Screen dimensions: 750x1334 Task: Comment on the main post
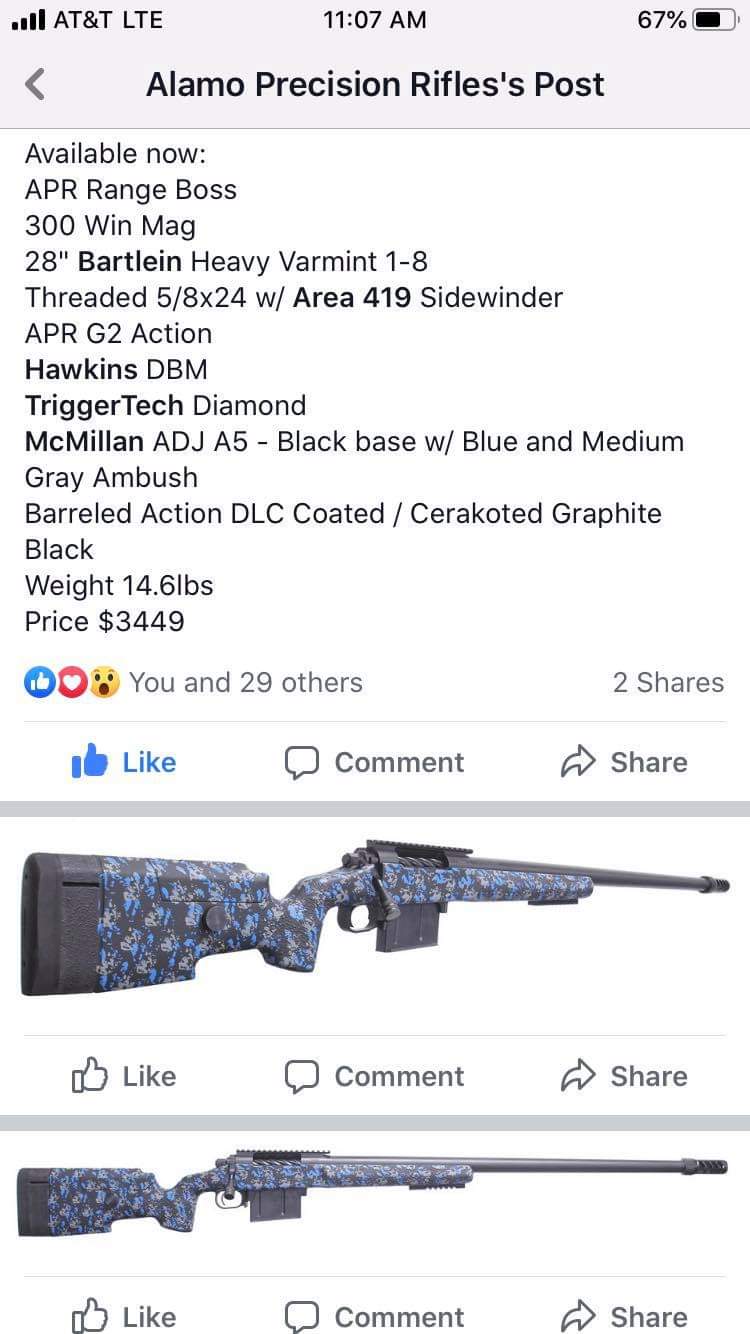click(x=374, y=762)
